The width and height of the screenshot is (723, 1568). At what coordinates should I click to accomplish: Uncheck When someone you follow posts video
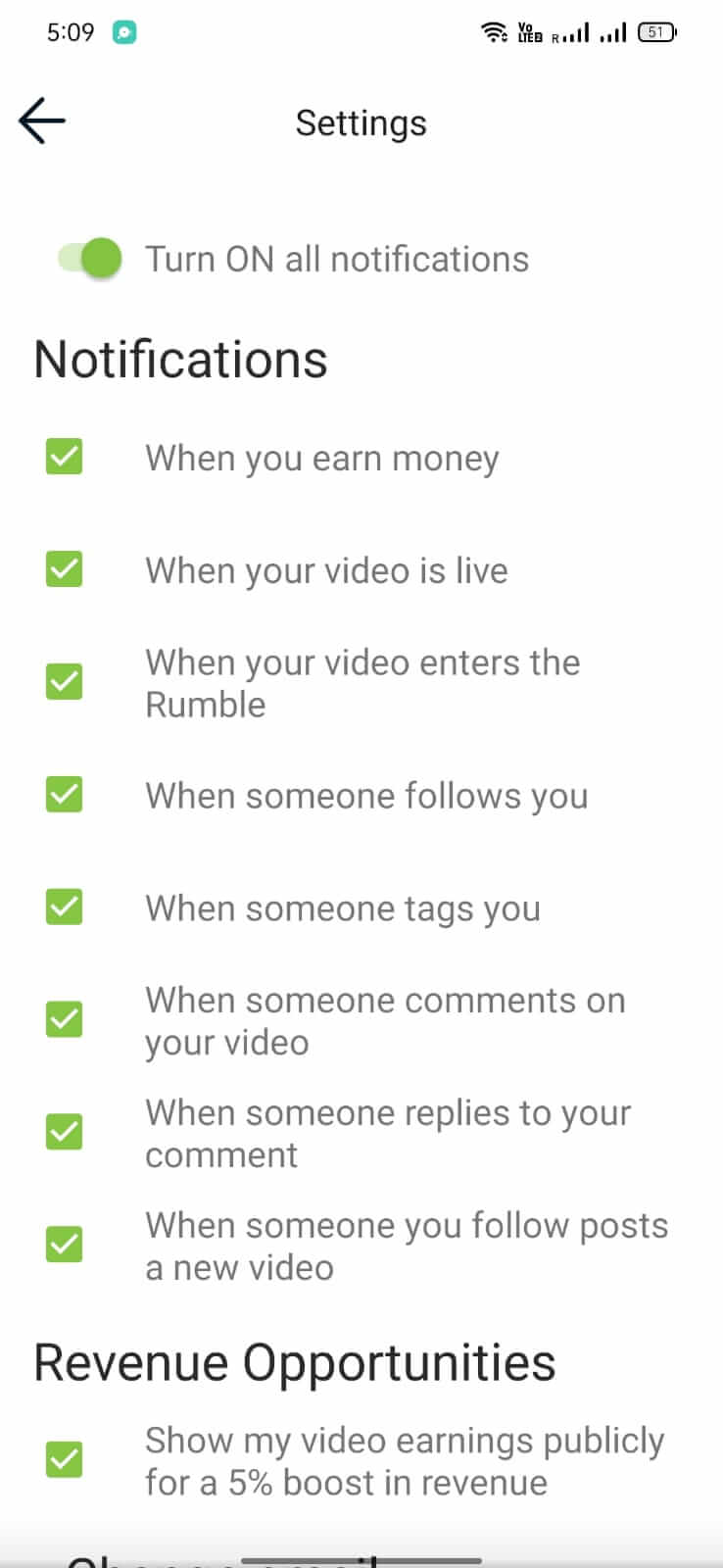[x=65, y=1246]
